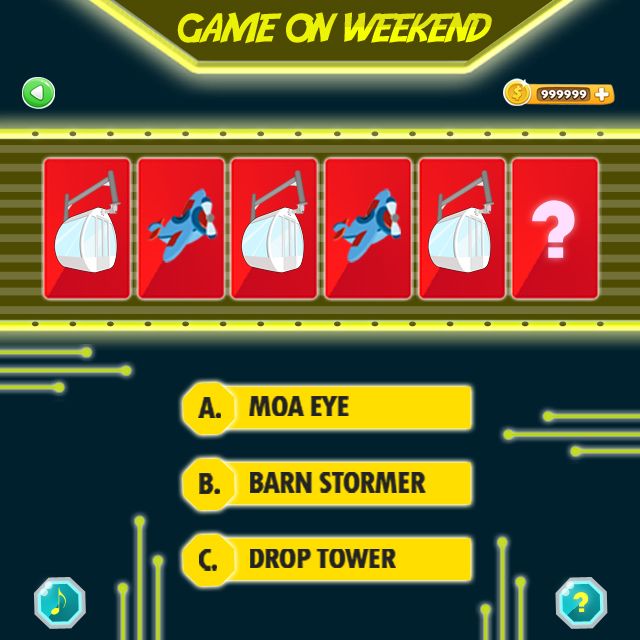640x640 pixels.
Task: Choose answer A. MOA EYE
Action: pyautogui.click(x=327, y=408)
